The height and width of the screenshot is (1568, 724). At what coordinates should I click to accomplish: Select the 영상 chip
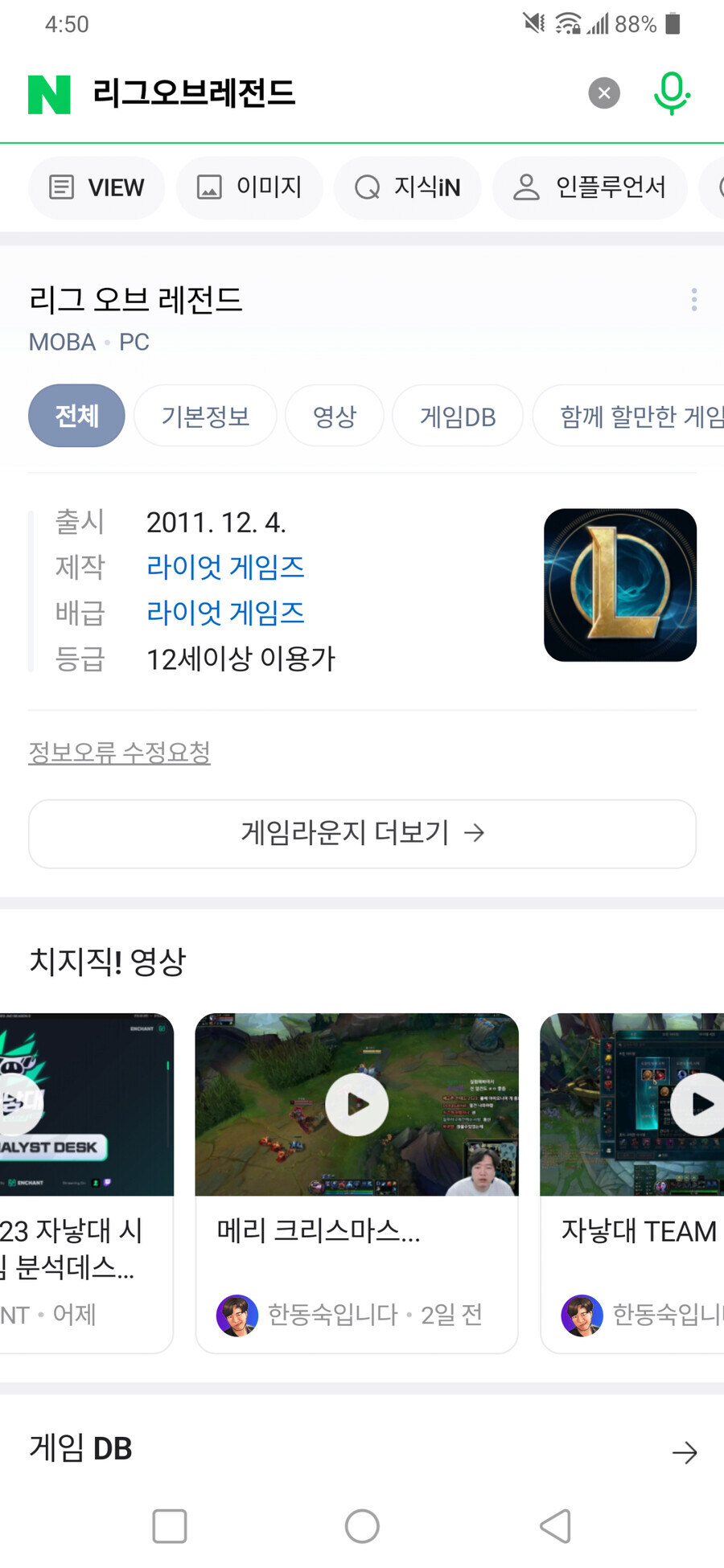pyautogui.click(x=335, y=417)
